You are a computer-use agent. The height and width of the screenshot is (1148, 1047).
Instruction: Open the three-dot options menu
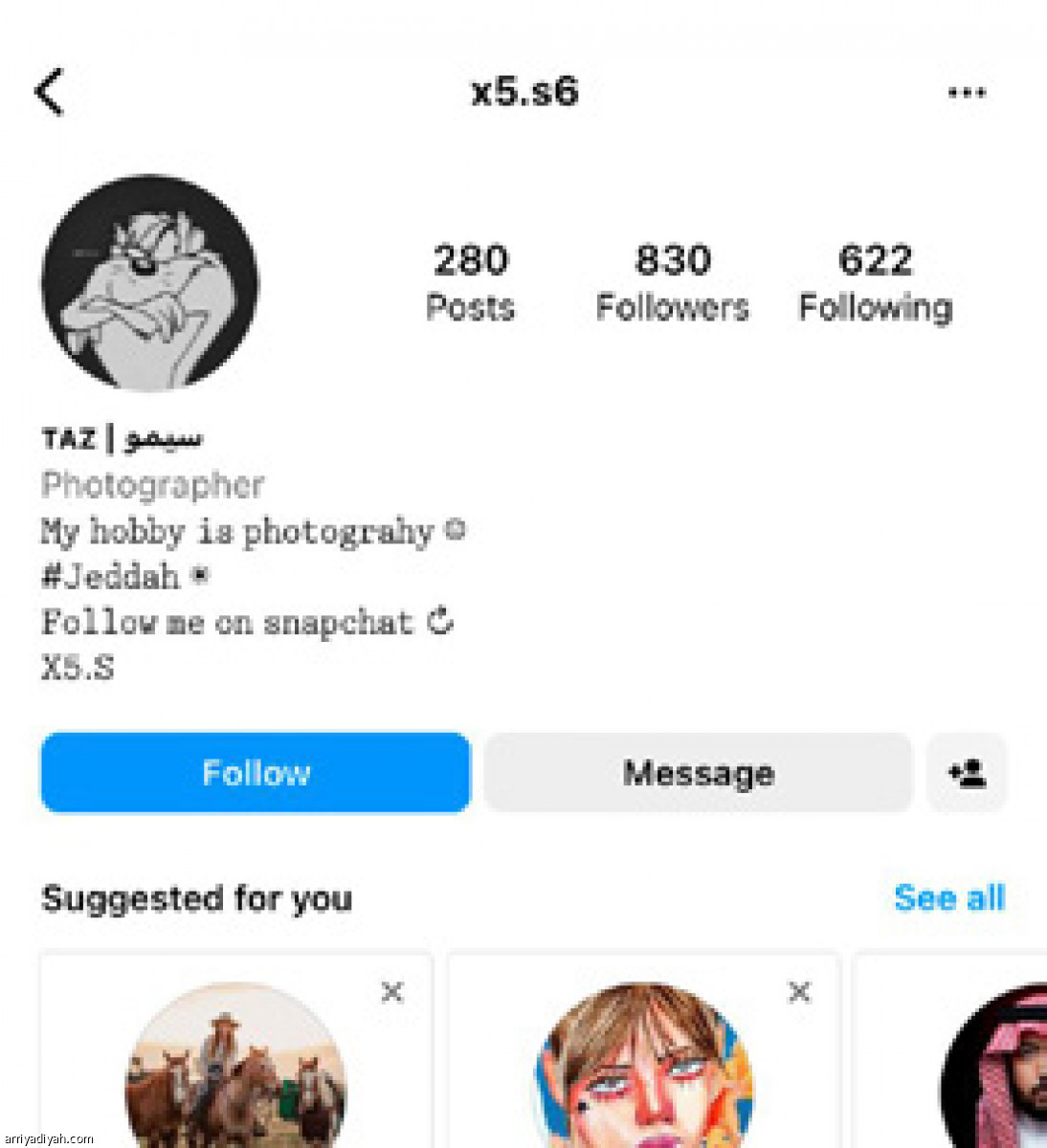(x=966, y=93)
